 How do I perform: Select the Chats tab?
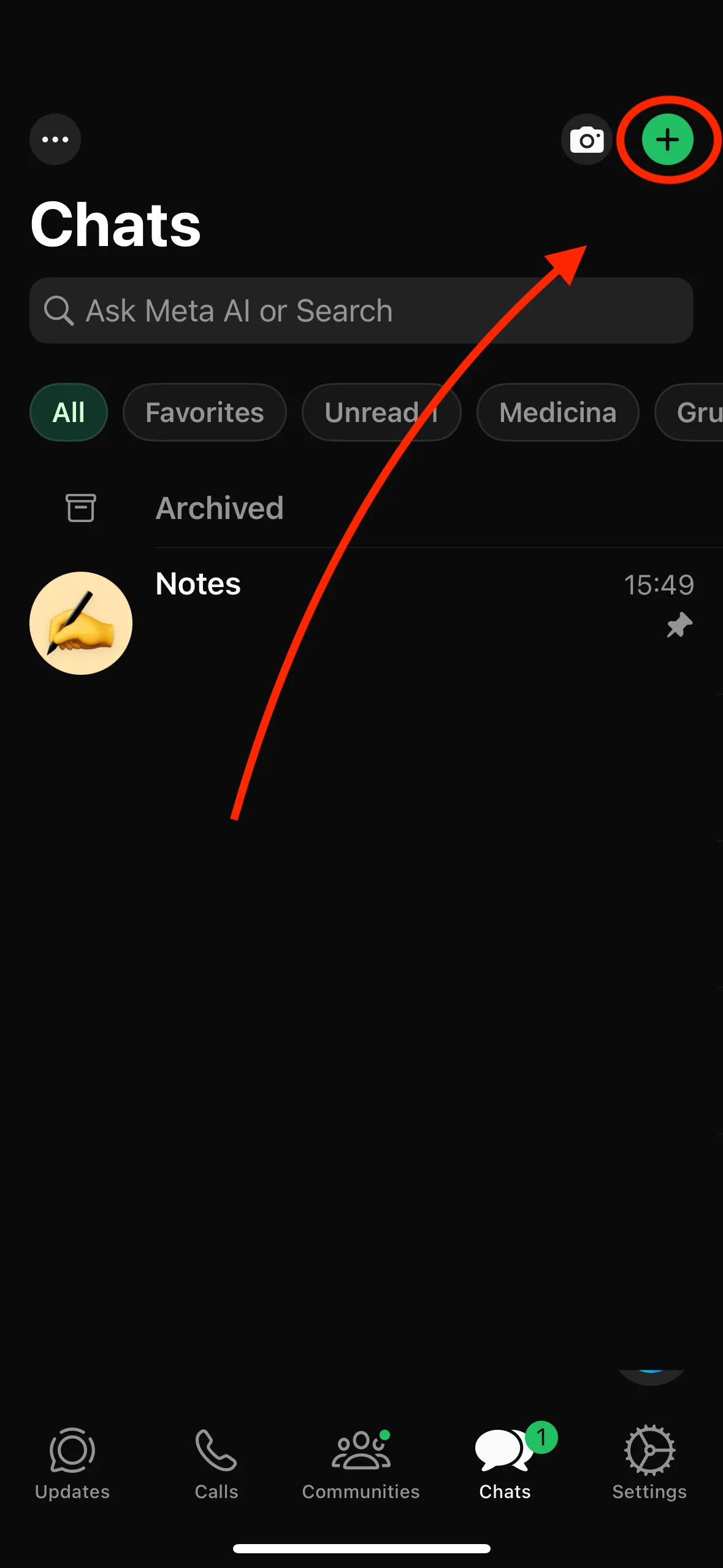pos(505,1462)
